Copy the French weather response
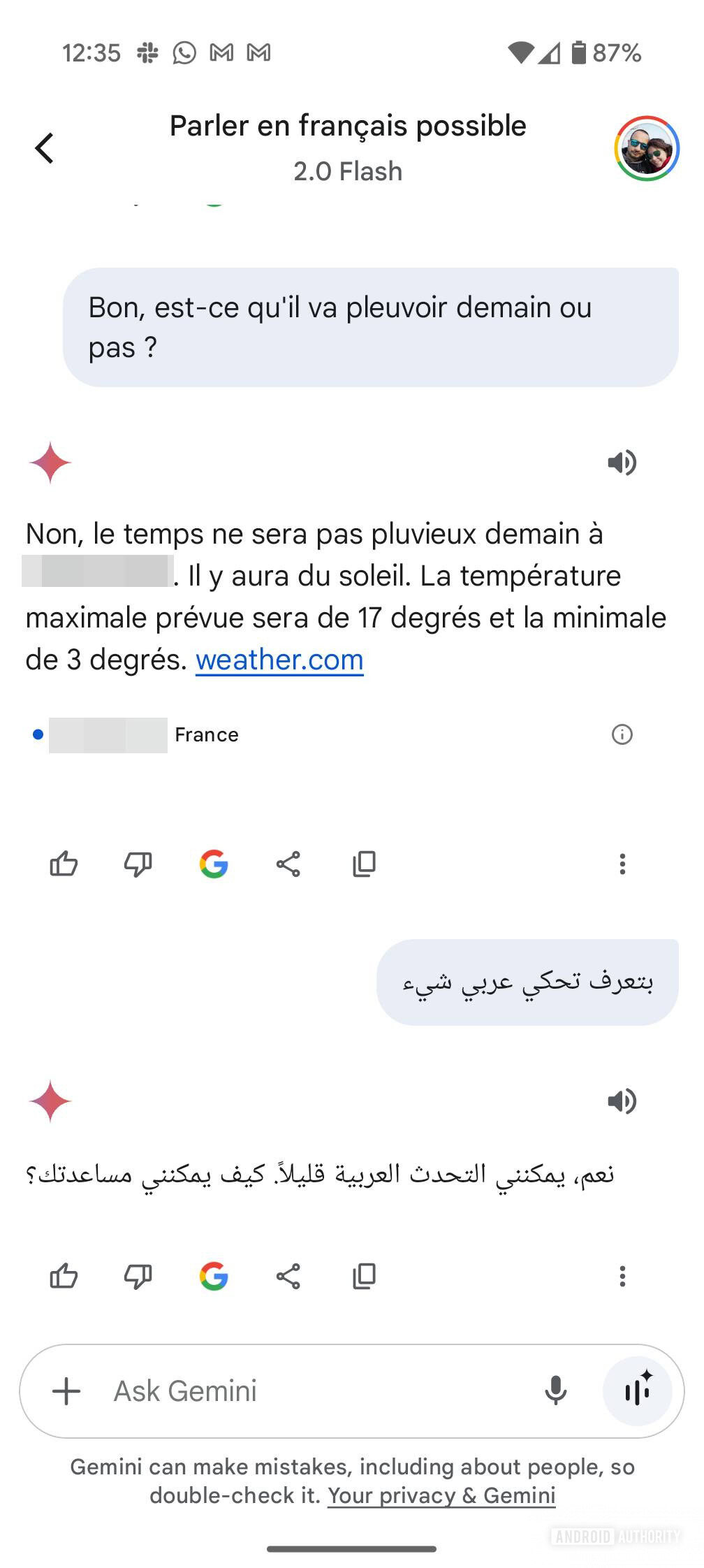The width and height of the screenshot is (704, 1568). (x=364, y=864)
